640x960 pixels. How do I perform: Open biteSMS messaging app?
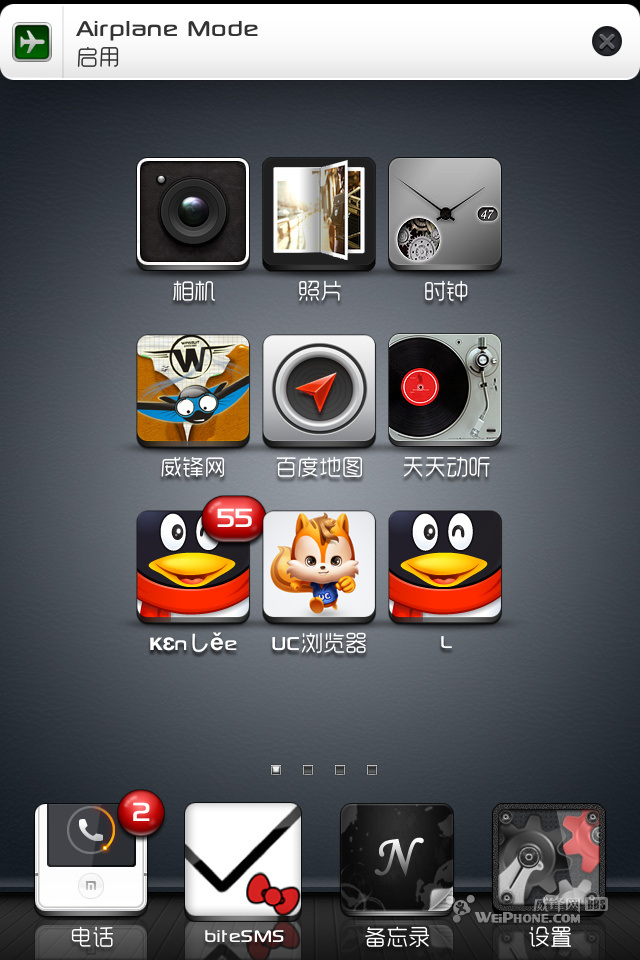pyautogui.click(x=243, y=858)
